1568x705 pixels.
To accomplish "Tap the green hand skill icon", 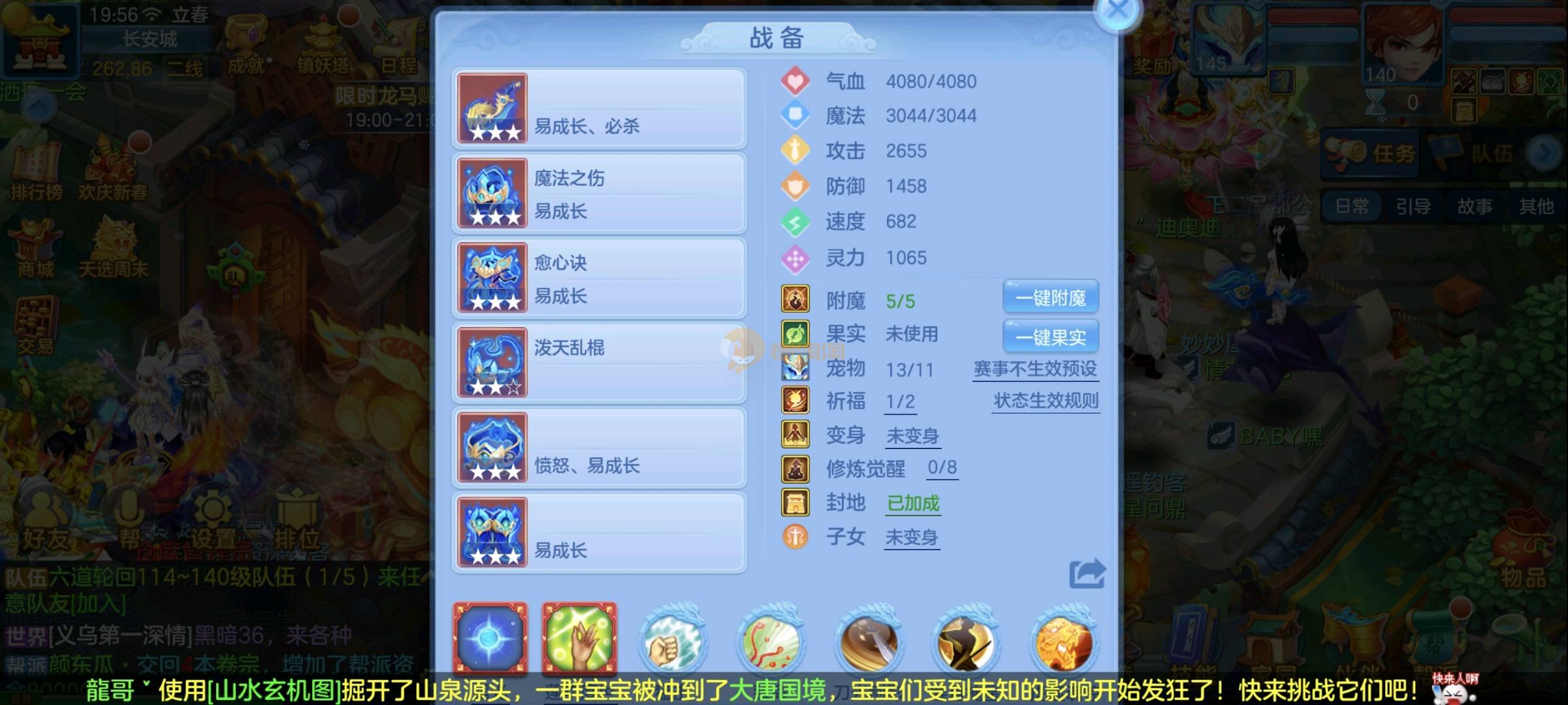I will coord(579,638).
